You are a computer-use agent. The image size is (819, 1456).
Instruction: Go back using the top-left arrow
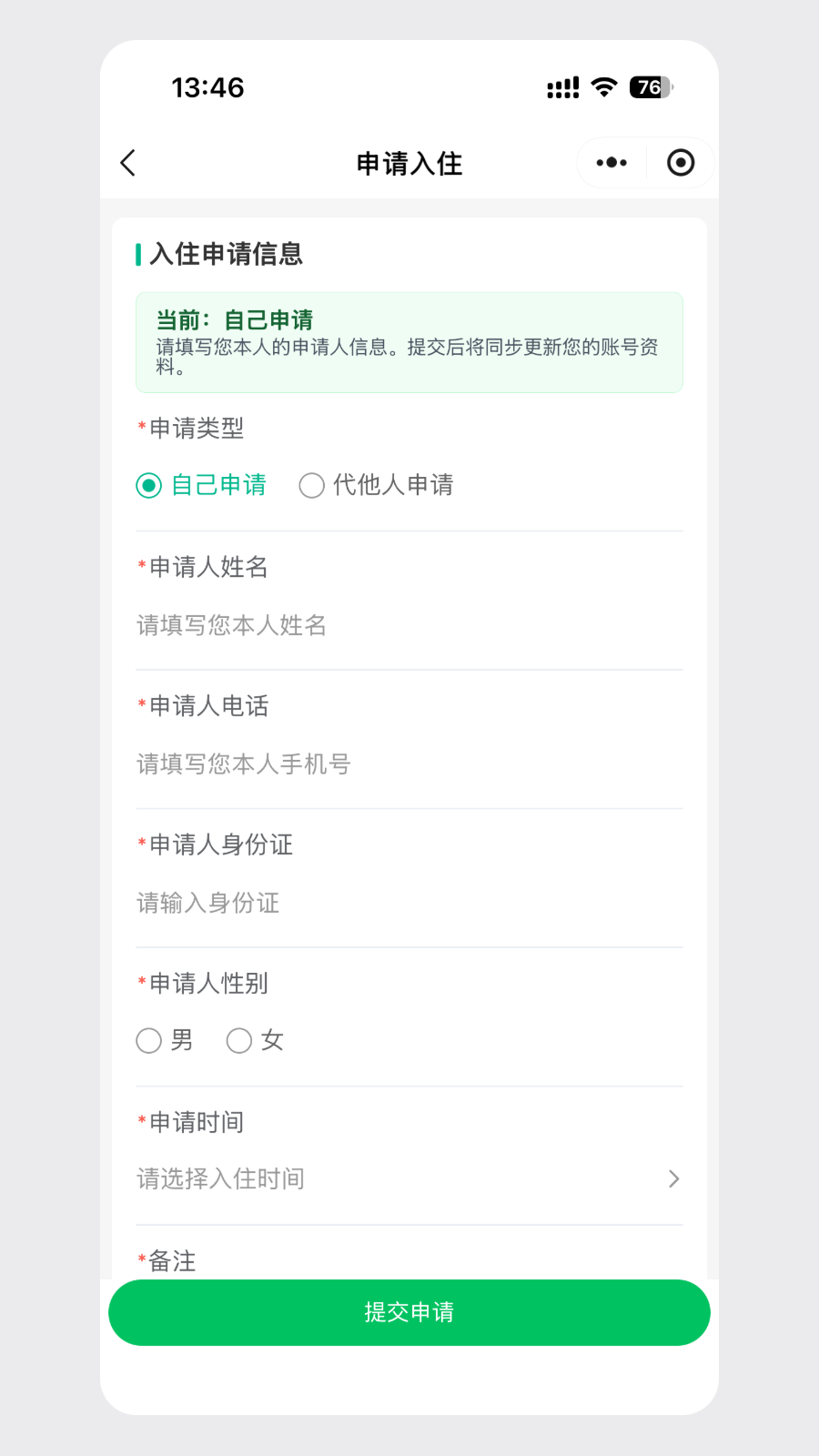point(128,163)
